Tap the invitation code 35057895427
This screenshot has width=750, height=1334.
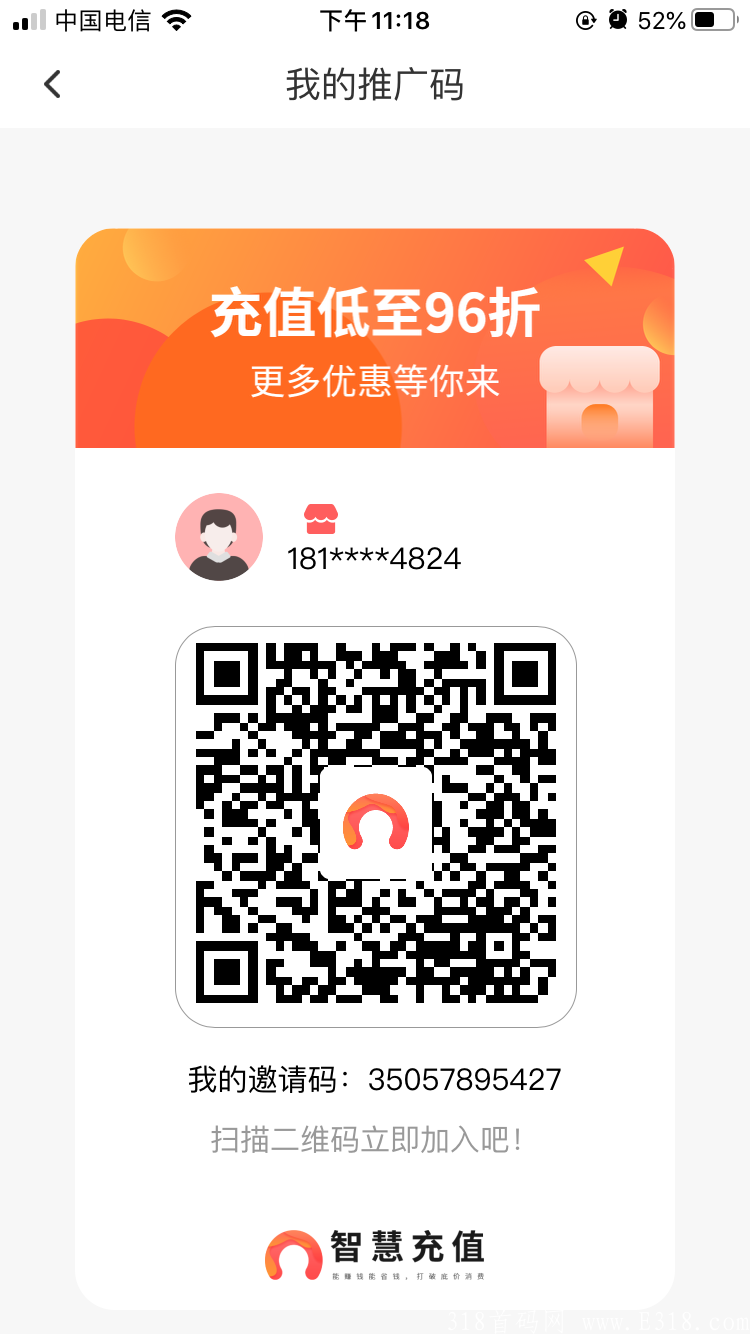click(x=463, y=1080)
